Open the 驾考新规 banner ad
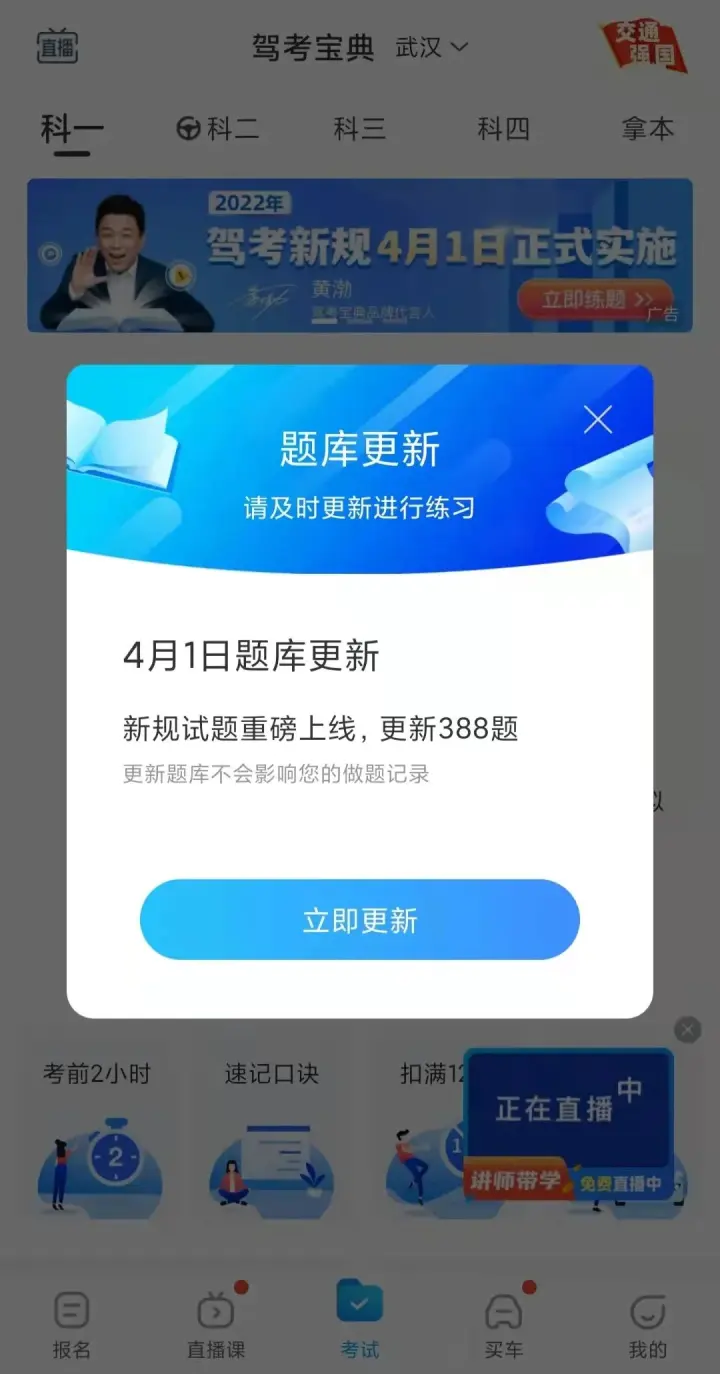 (x=359, y=255)
